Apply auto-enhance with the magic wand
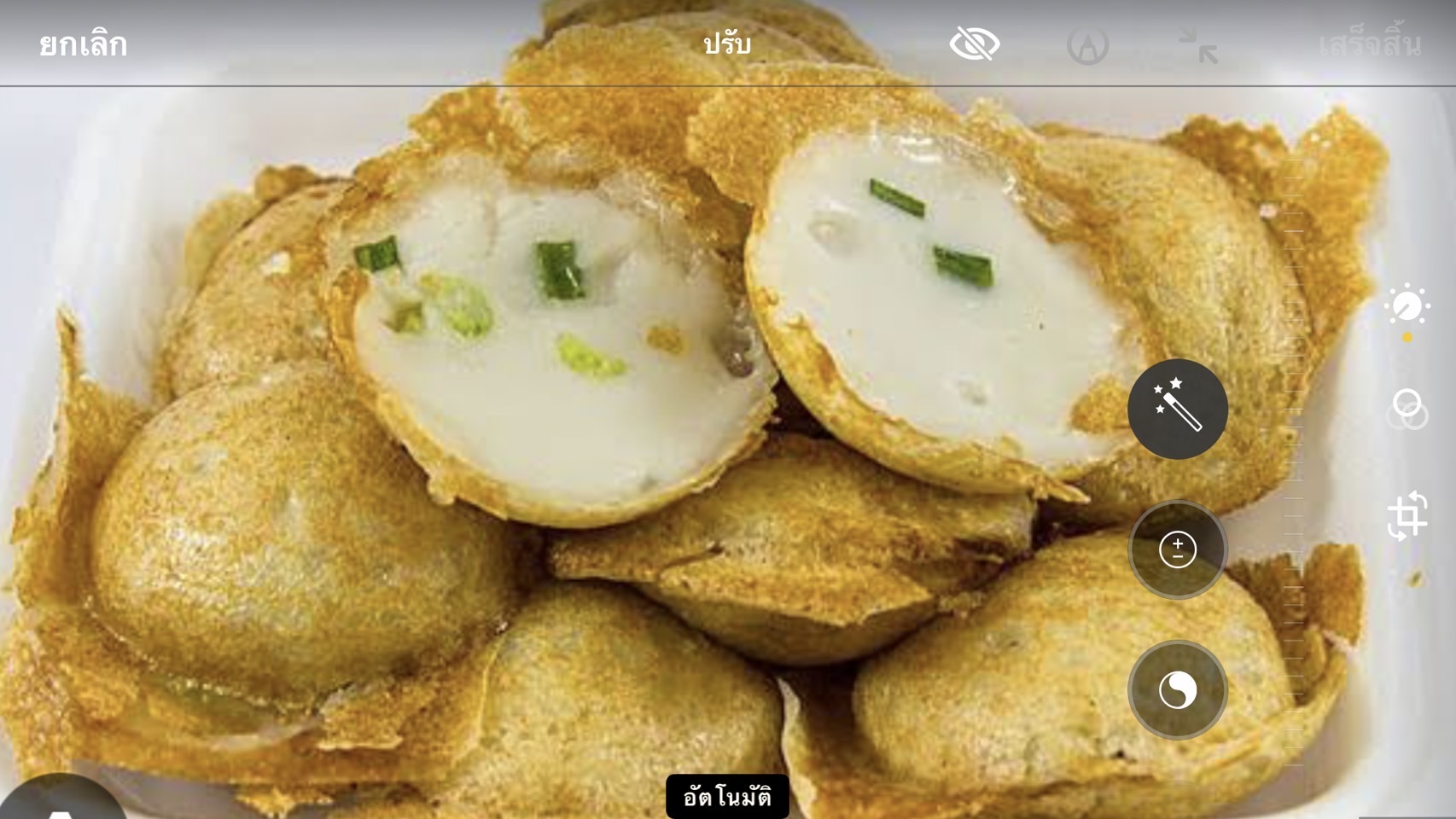 pos(1177,409)
